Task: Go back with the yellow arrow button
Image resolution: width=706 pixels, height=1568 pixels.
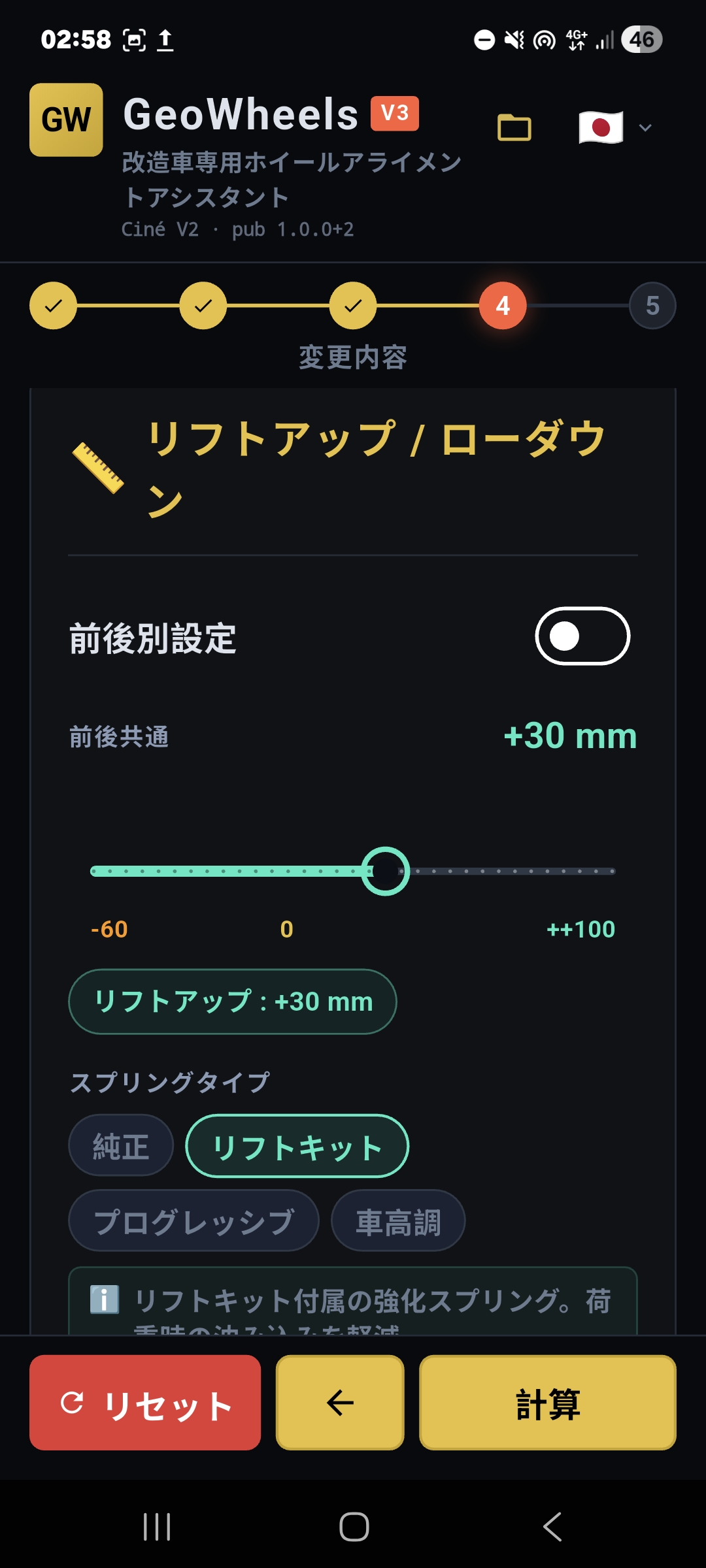Action: coord(340,1403)
